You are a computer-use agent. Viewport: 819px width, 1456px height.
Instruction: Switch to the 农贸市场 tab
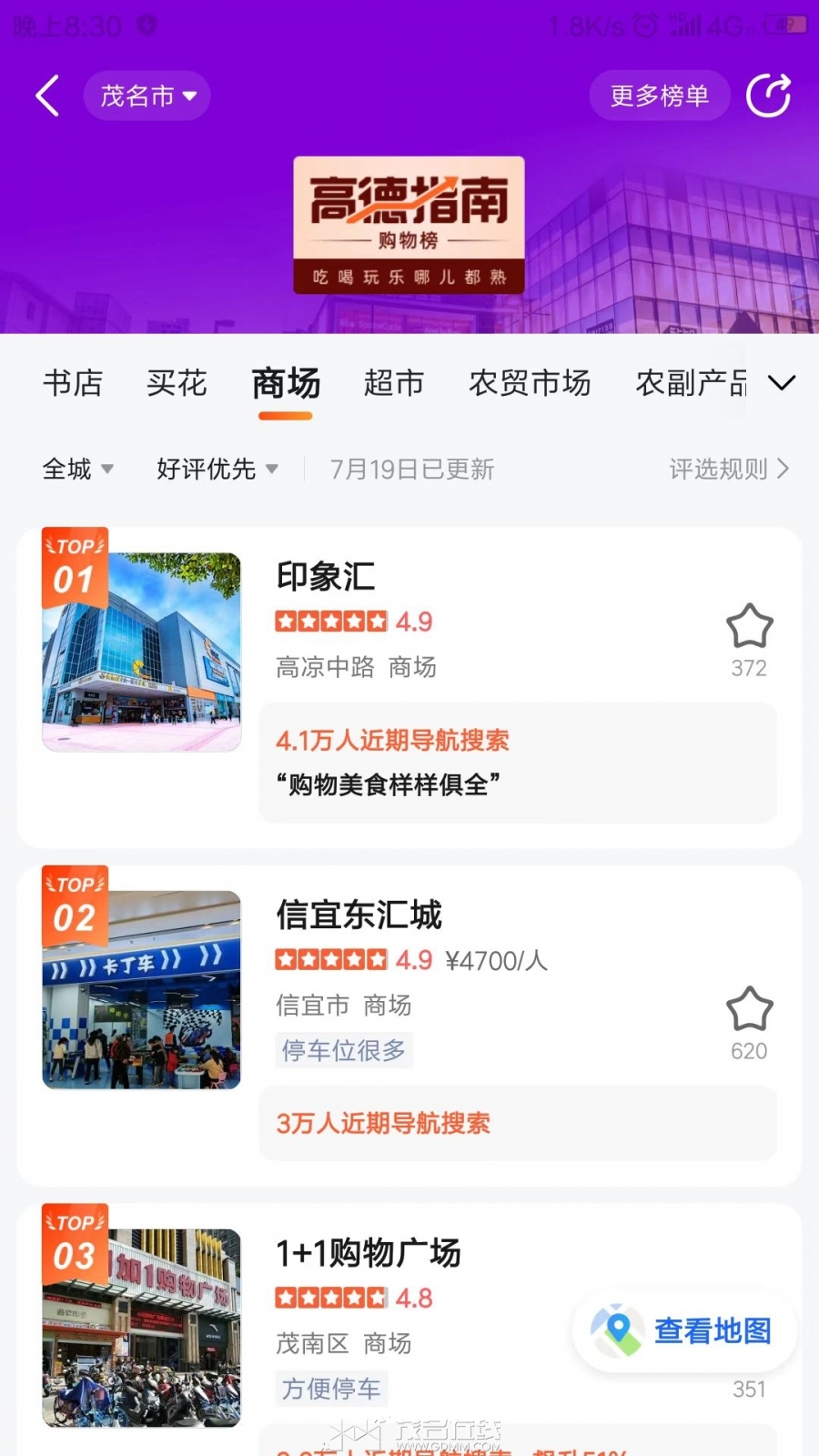point(530,383)
